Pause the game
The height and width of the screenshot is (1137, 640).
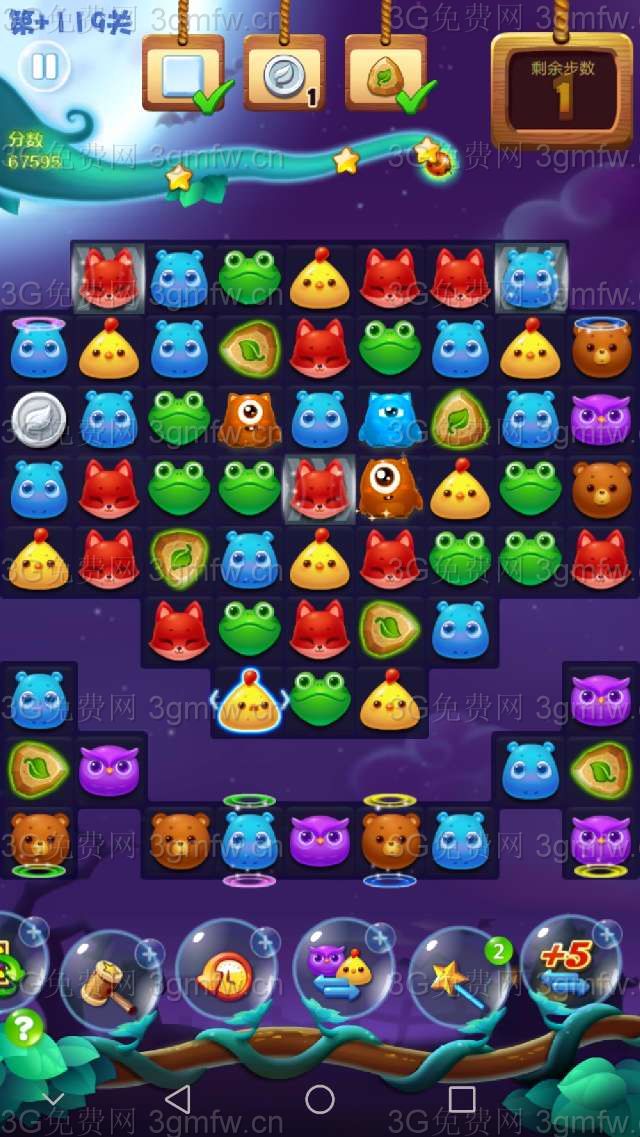click(44, 67)
